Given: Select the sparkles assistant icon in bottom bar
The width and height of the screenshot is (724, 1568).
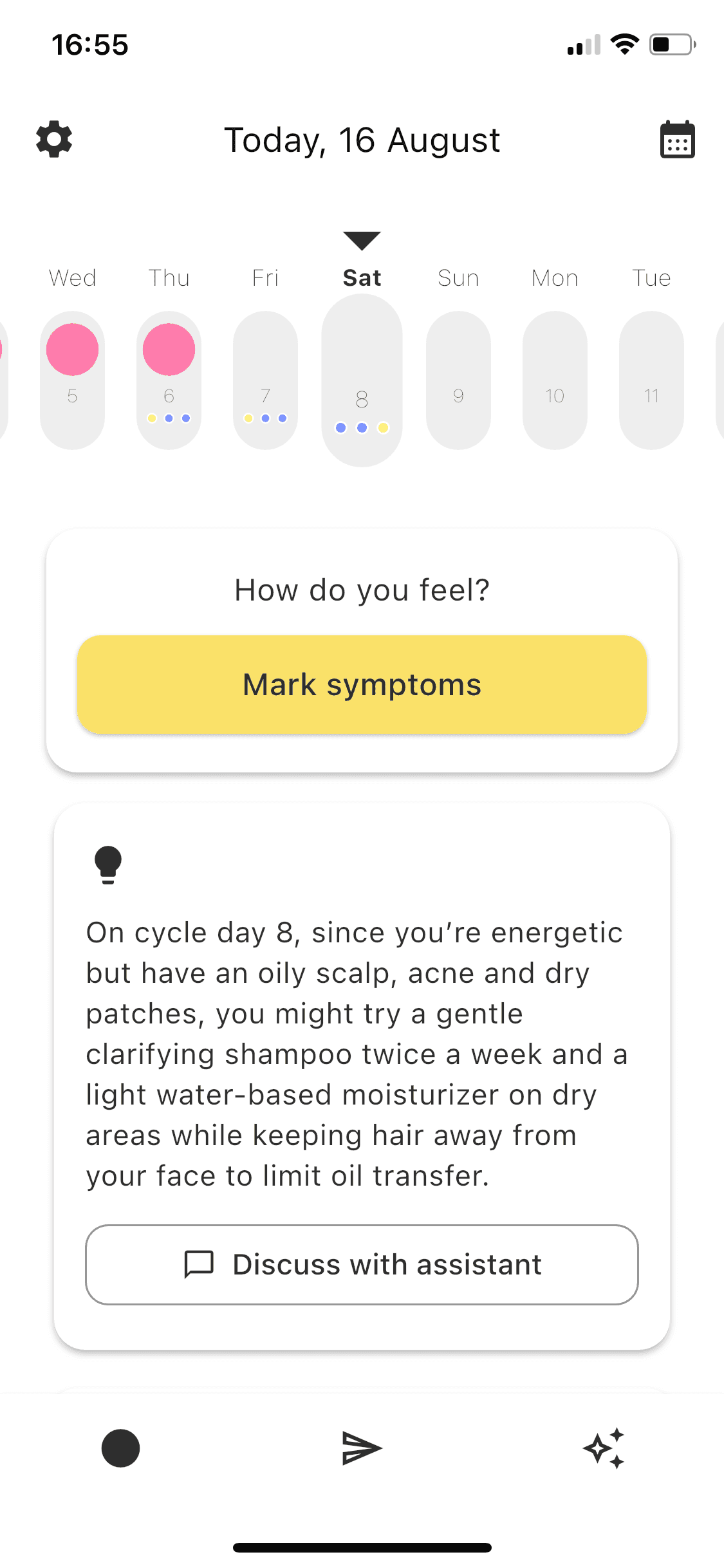Looking at the screenshot, I should [604, 1447].
